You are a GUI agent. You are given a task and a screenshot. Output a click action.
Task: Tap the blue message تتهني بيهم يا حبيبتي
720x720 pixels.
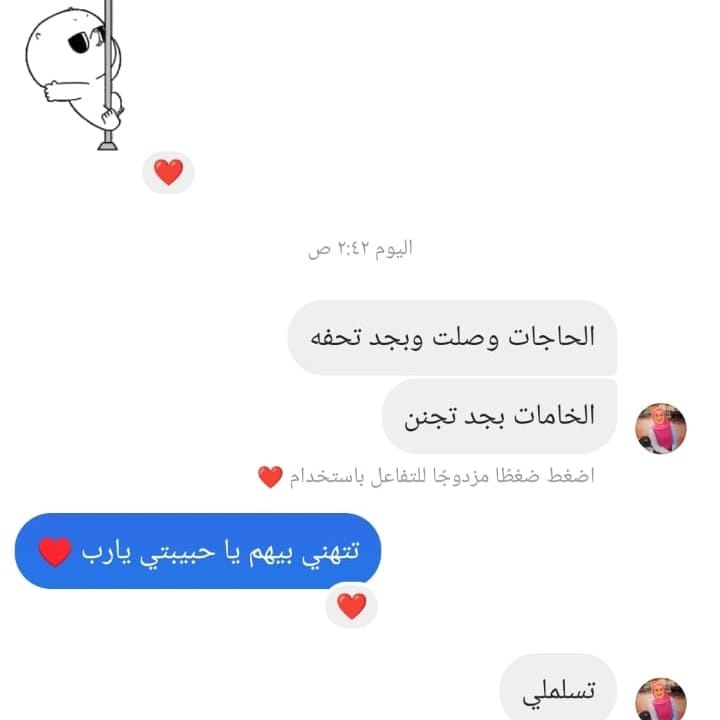(x=199, y=549)
